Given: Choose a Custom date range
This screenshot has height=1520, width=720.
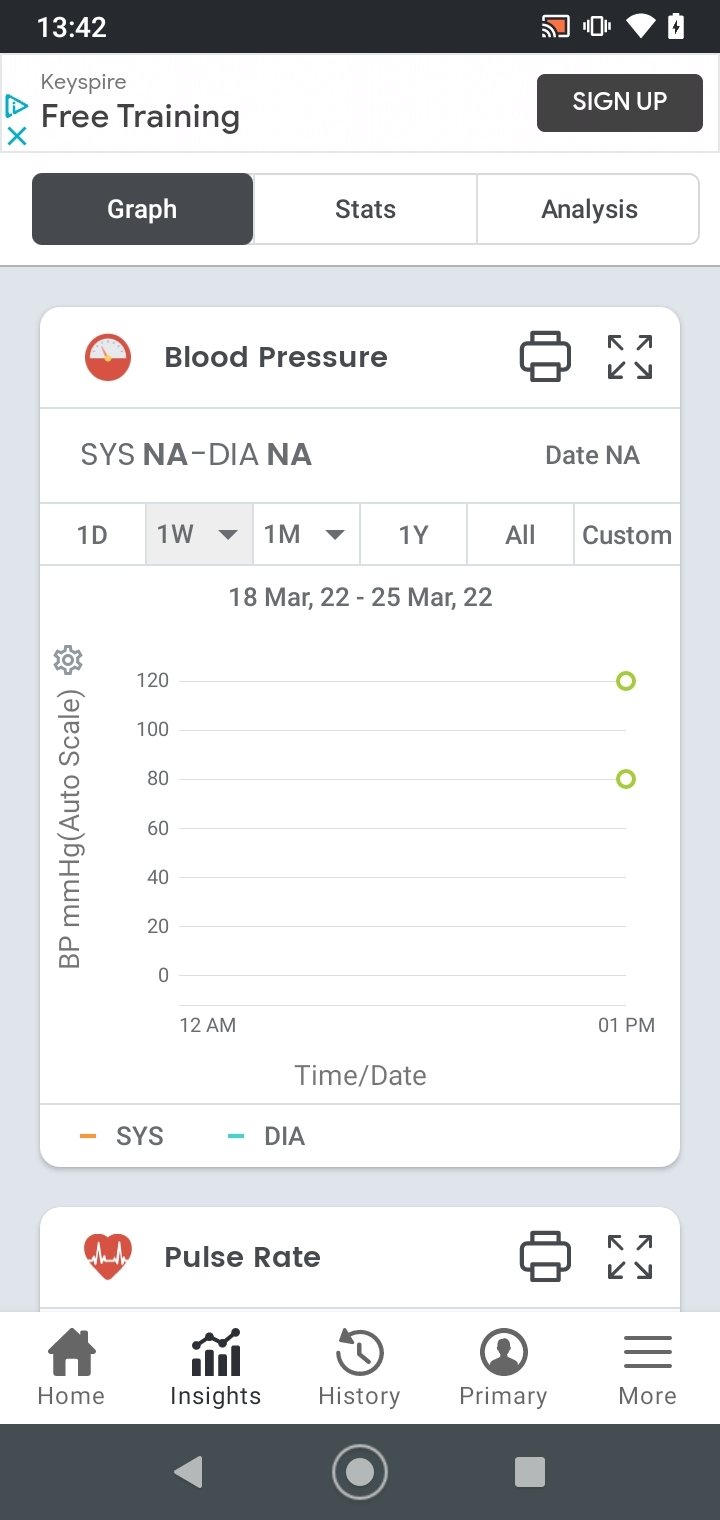Looking at the screenshot, I should (x=627, y=535).
